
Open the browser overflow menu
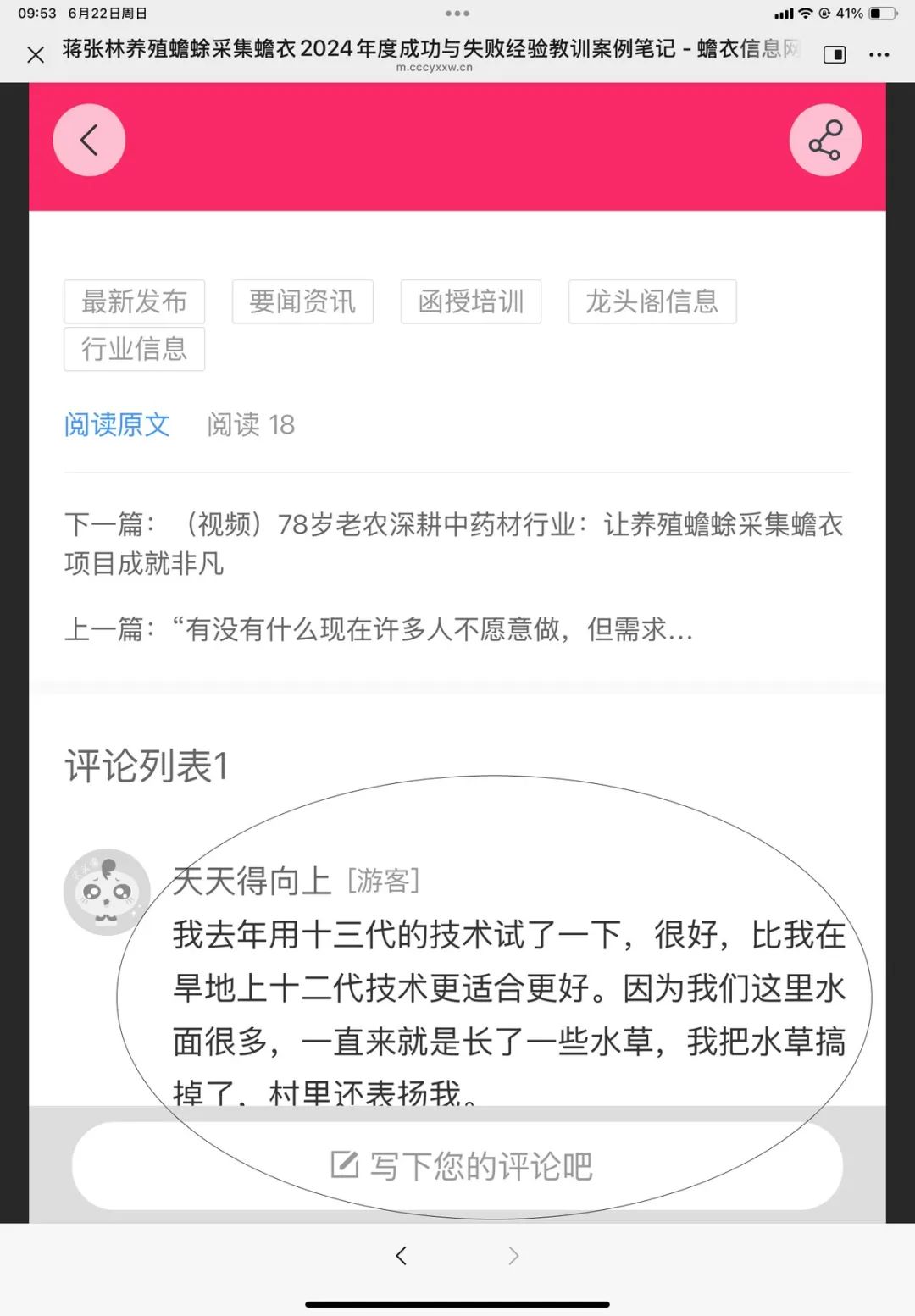point(879,55)
